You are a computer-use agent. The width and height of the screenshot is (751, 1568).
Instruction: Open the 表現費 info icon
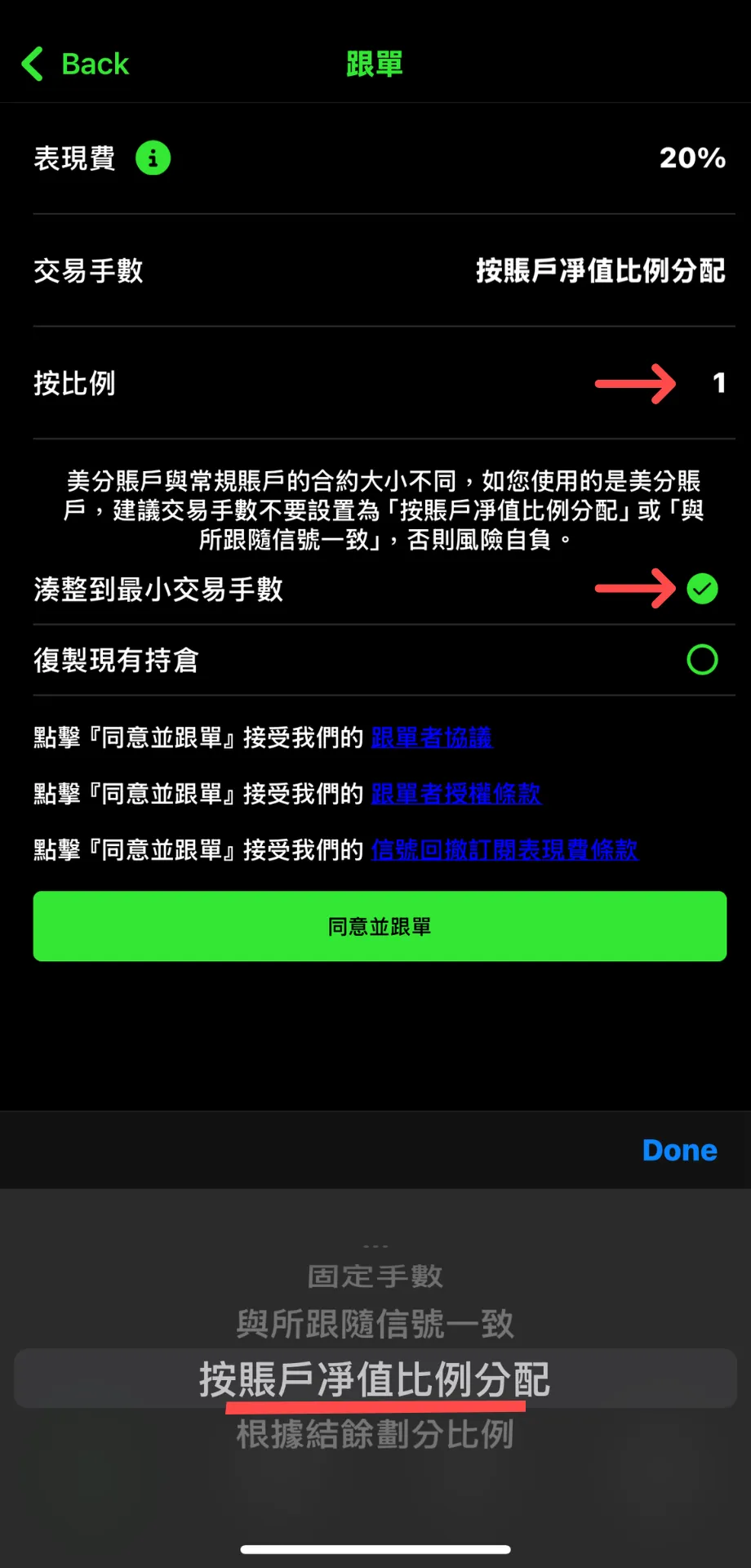point(153,158)
